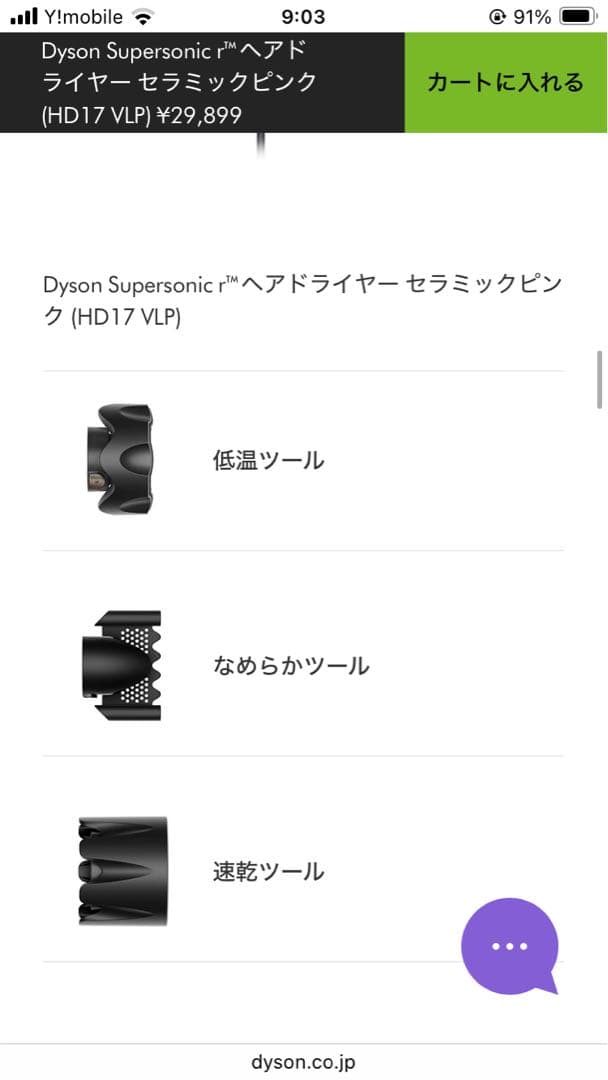Tap the カートに入れる add-to-cart button
The height and width of the screenshot is (1080, 608).
[505, 82]
